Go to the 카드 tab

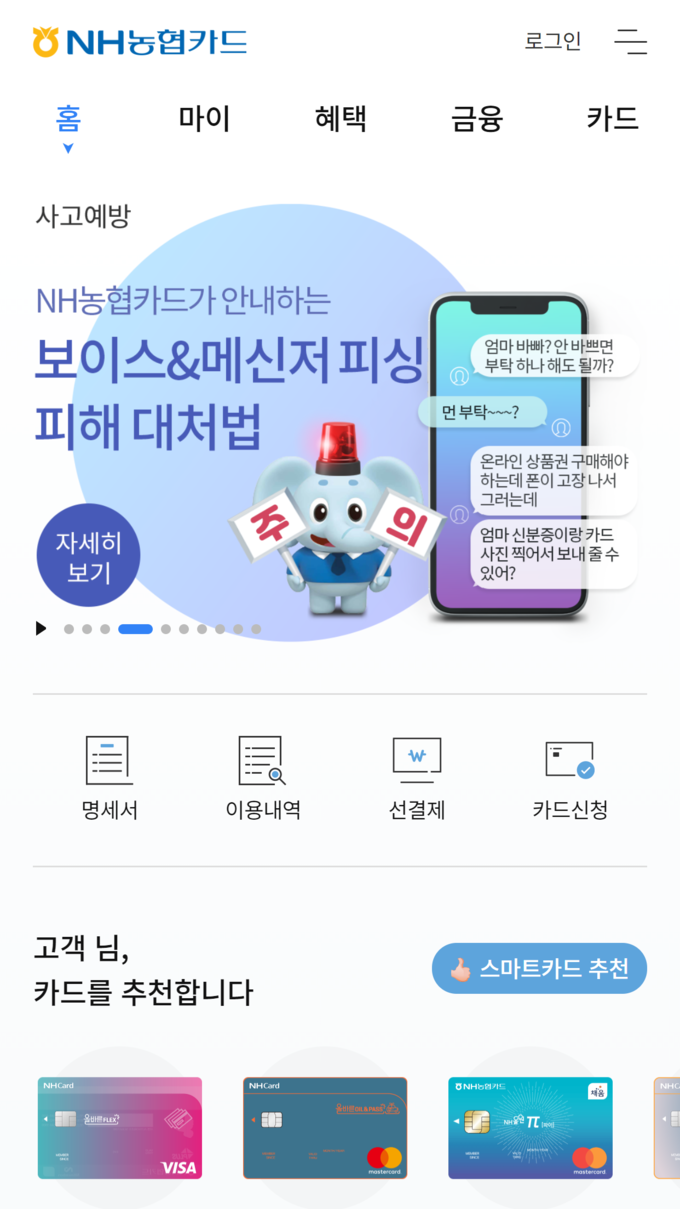(x=612, y=119)
